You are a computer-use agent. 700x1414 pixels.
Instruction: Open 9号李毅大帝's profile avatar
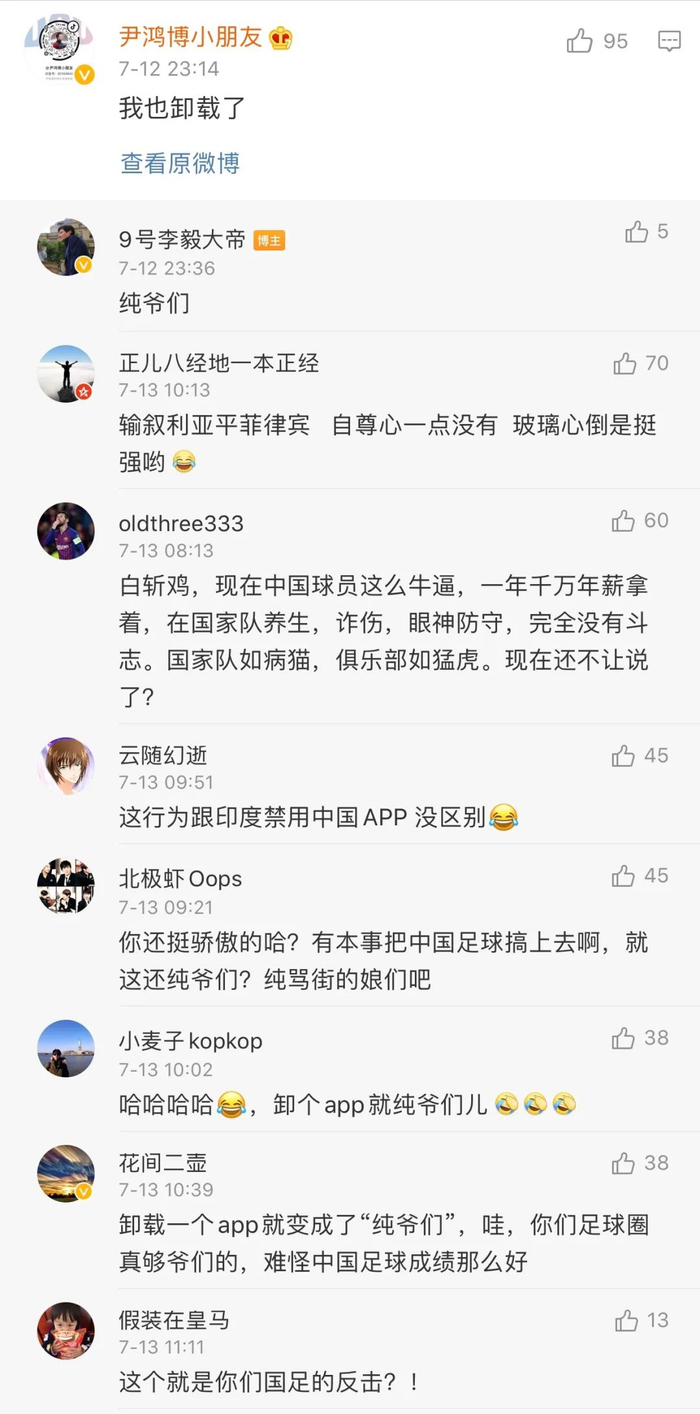(x=66, y=247)
